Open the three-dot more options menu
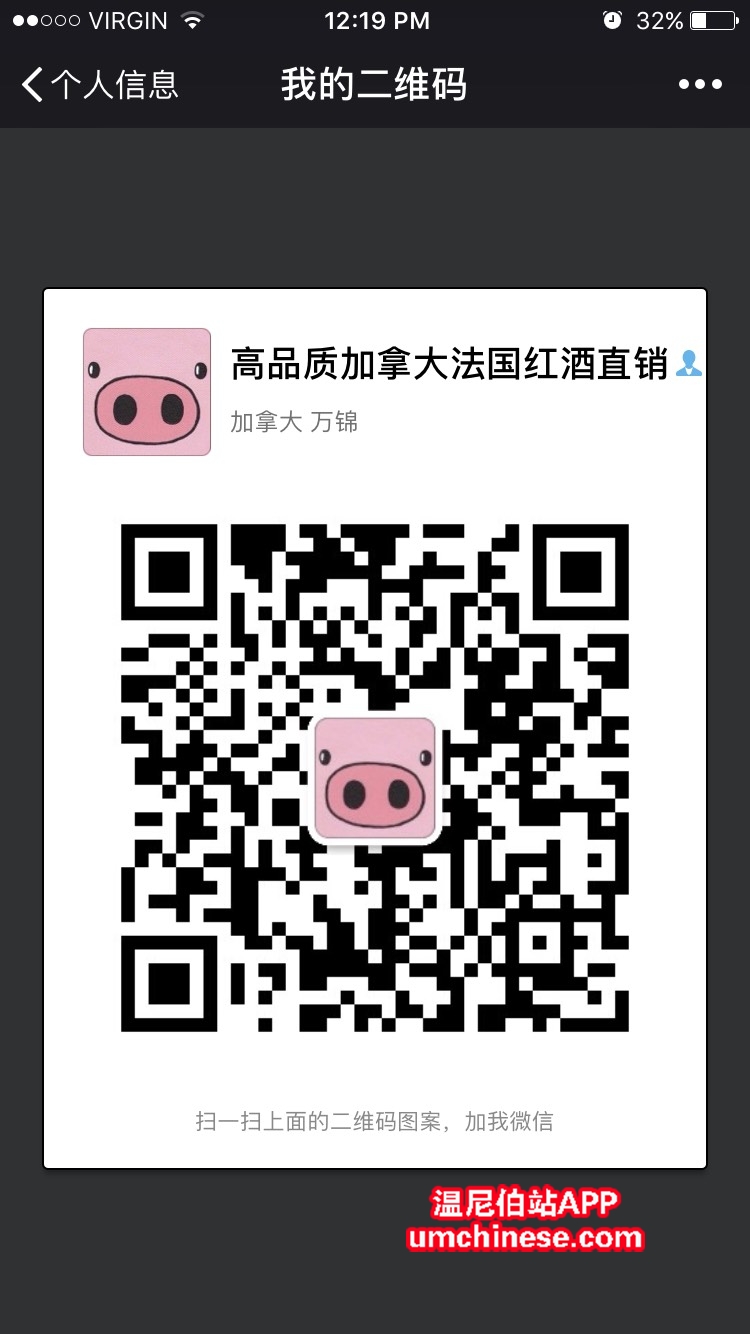Image resolution: width=750 pixels, height=1334 pixels. pyautogui.click(x=700, y=85)
